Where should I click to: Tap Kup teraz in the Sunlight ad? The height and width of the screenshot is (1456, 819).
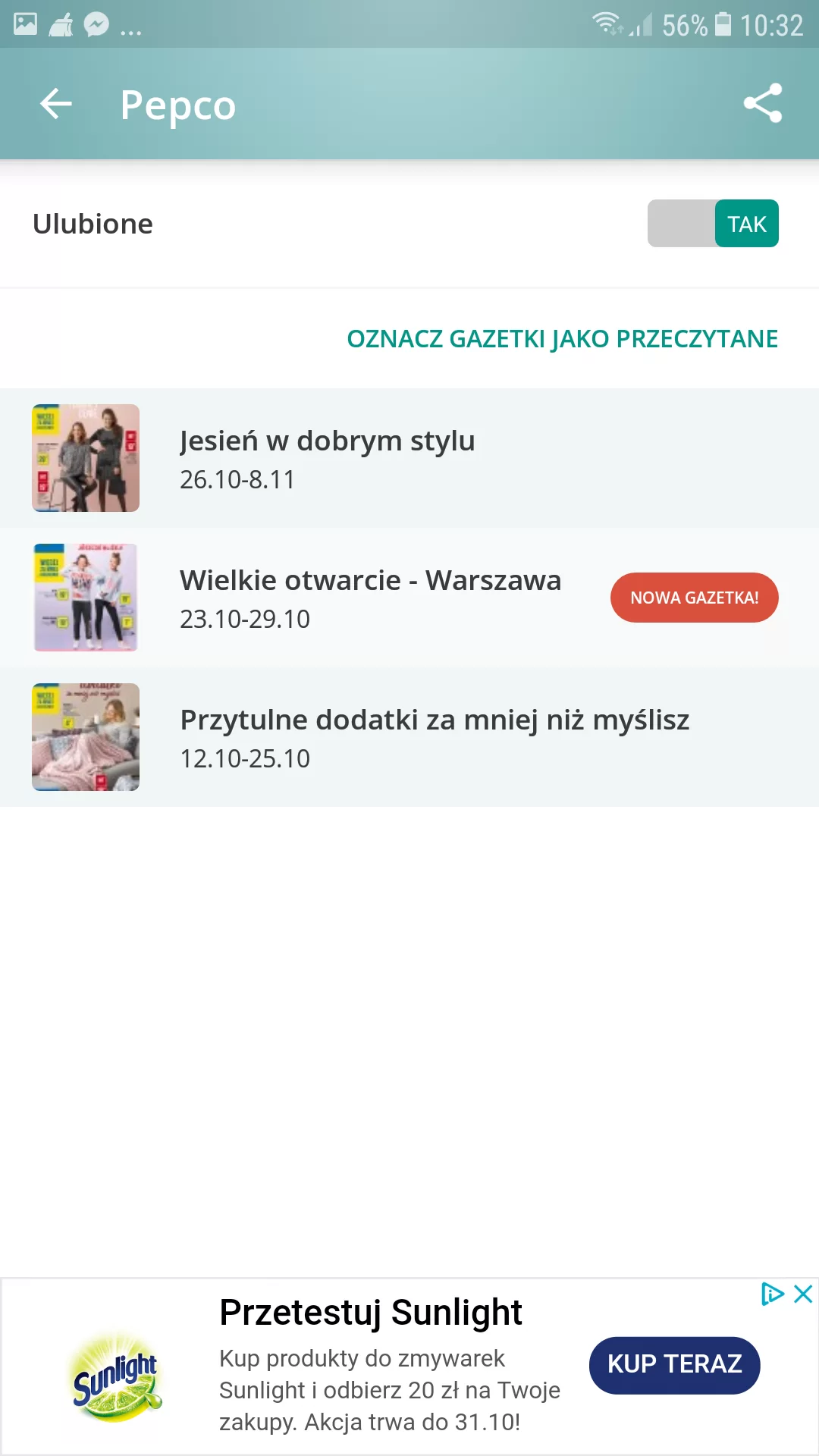coord(674,1364)
